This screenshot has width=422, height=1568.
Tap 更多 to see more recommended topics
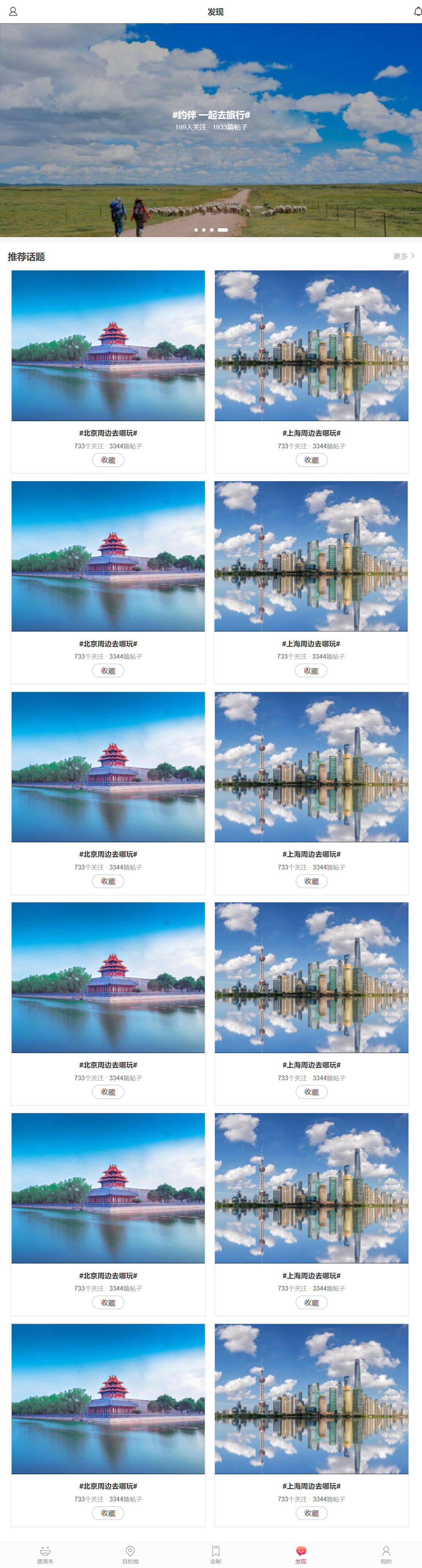point(403,256)
